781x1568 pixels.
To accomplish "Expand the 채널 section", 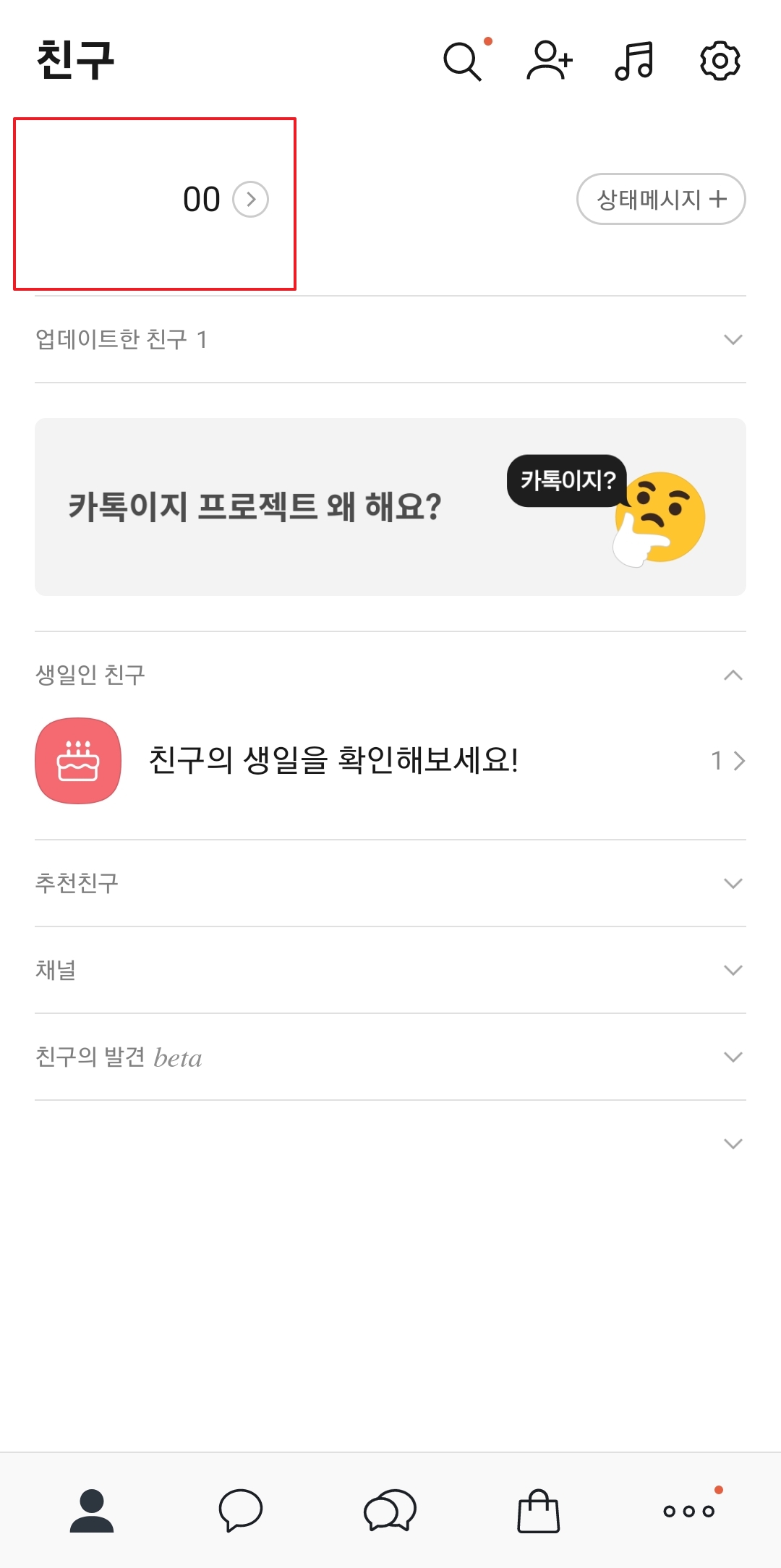I will point(733,970).
